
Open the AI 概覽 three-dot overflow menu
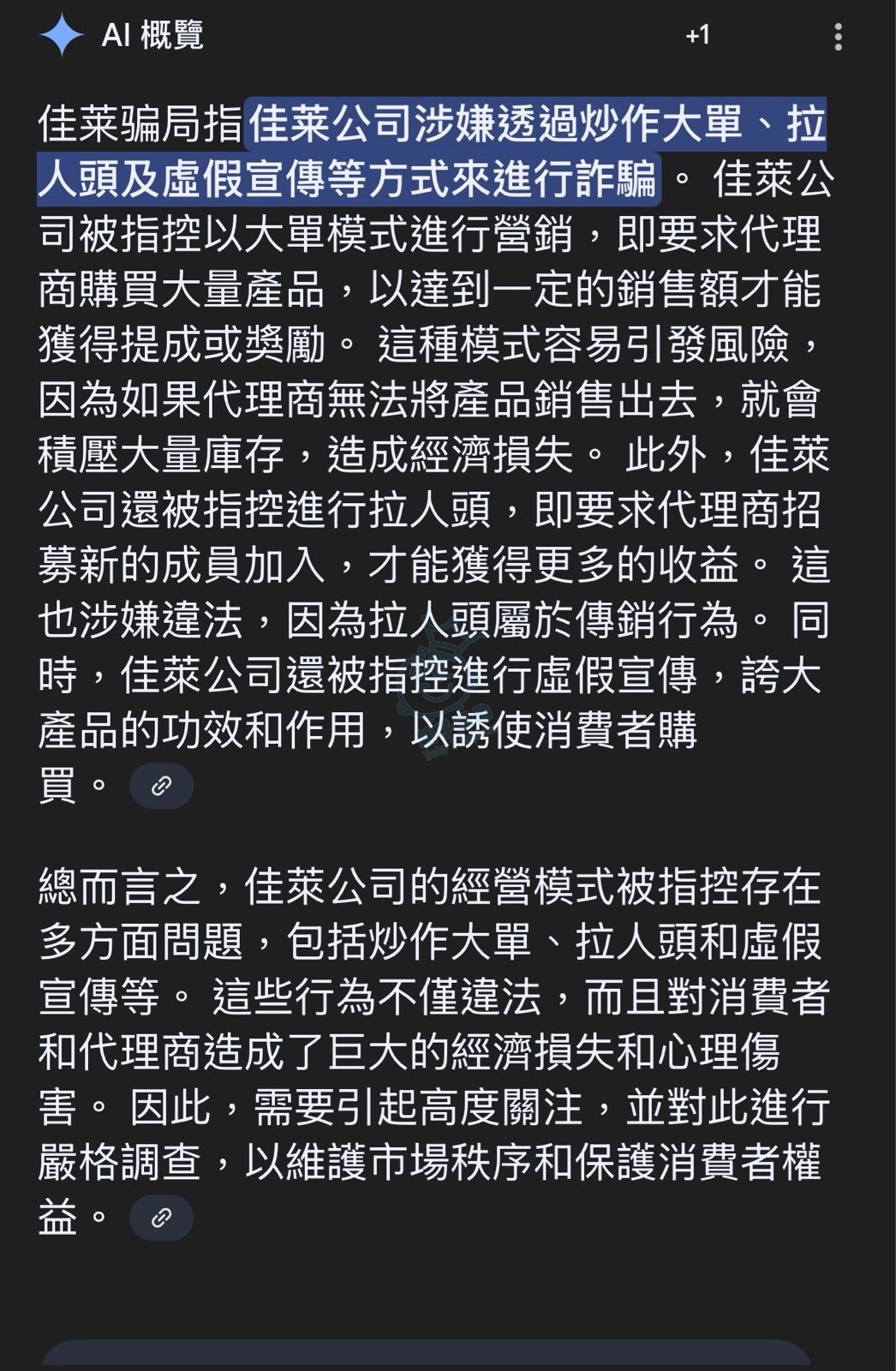(x=838, y=36)
